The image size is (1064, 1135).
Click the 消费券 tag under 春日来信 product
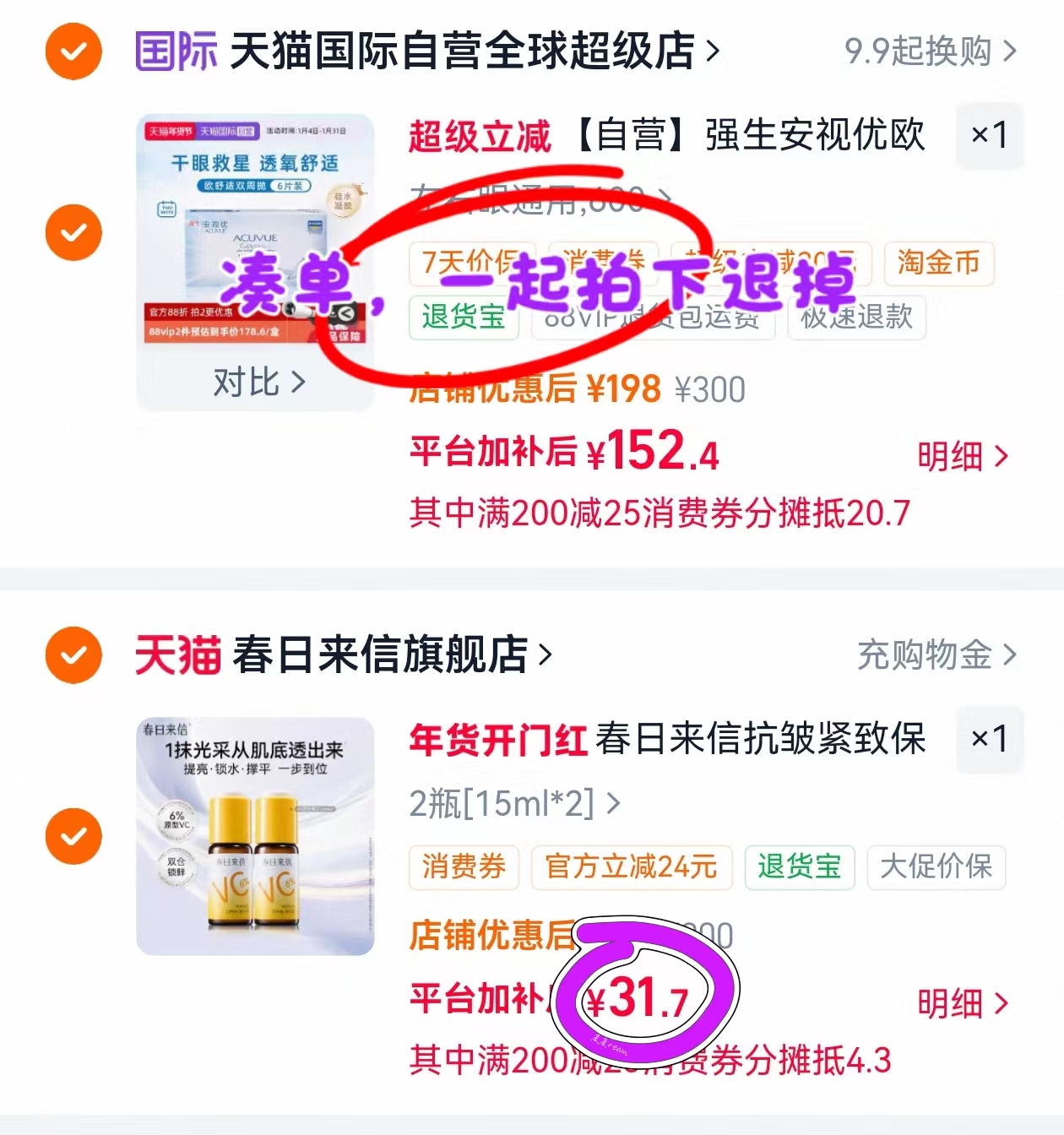pyautogui.click(x=463, y=866)
